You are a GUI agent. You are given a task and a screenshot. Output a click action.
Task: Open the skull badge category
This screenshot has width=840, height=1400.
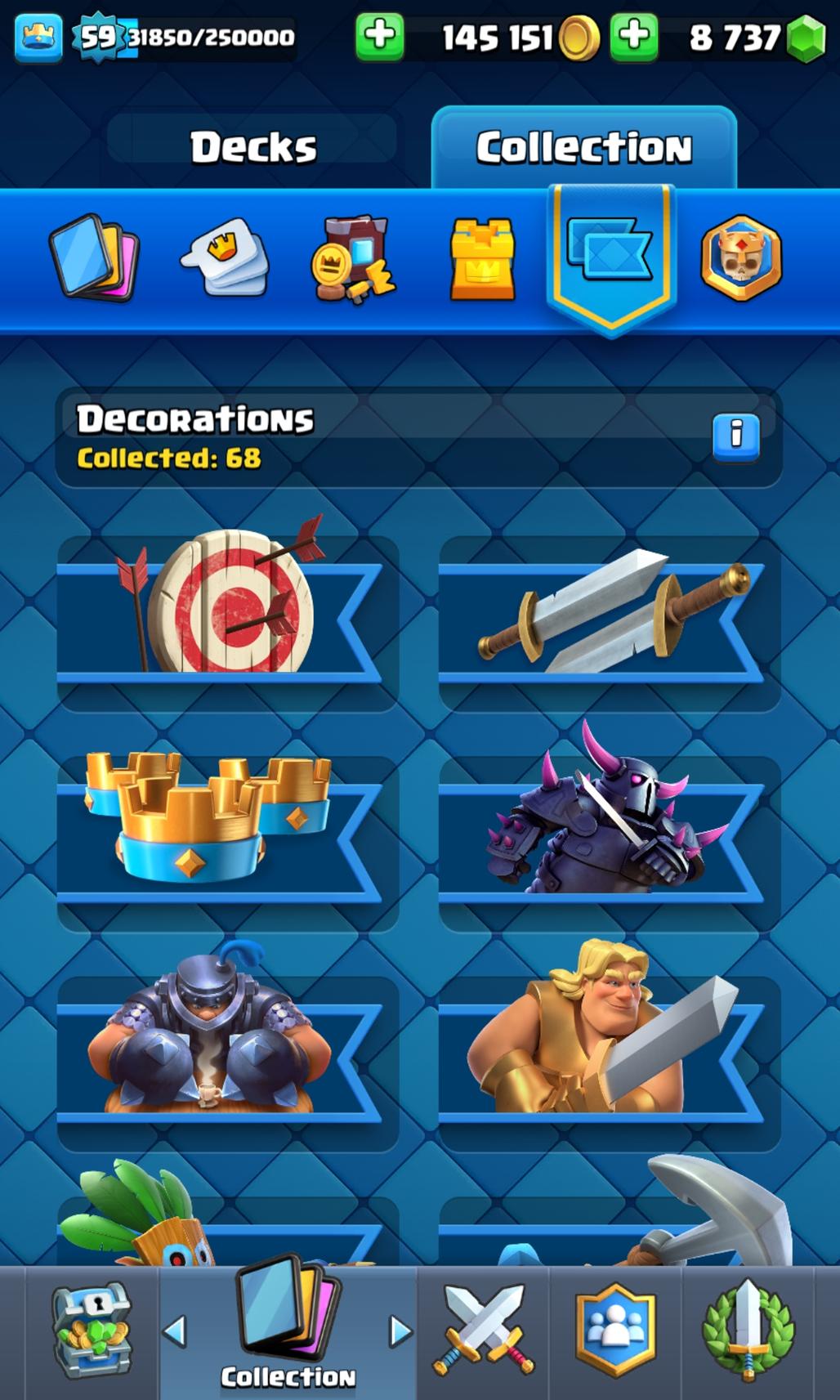tap(740, 259)
